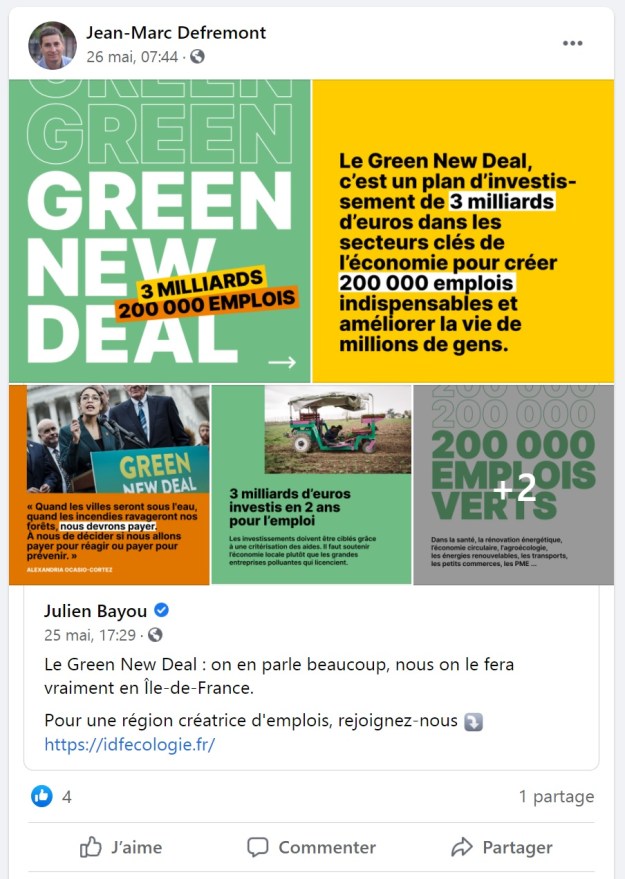
Task: Open Jean-Marc Defremont's profile name
Action: 176,33
